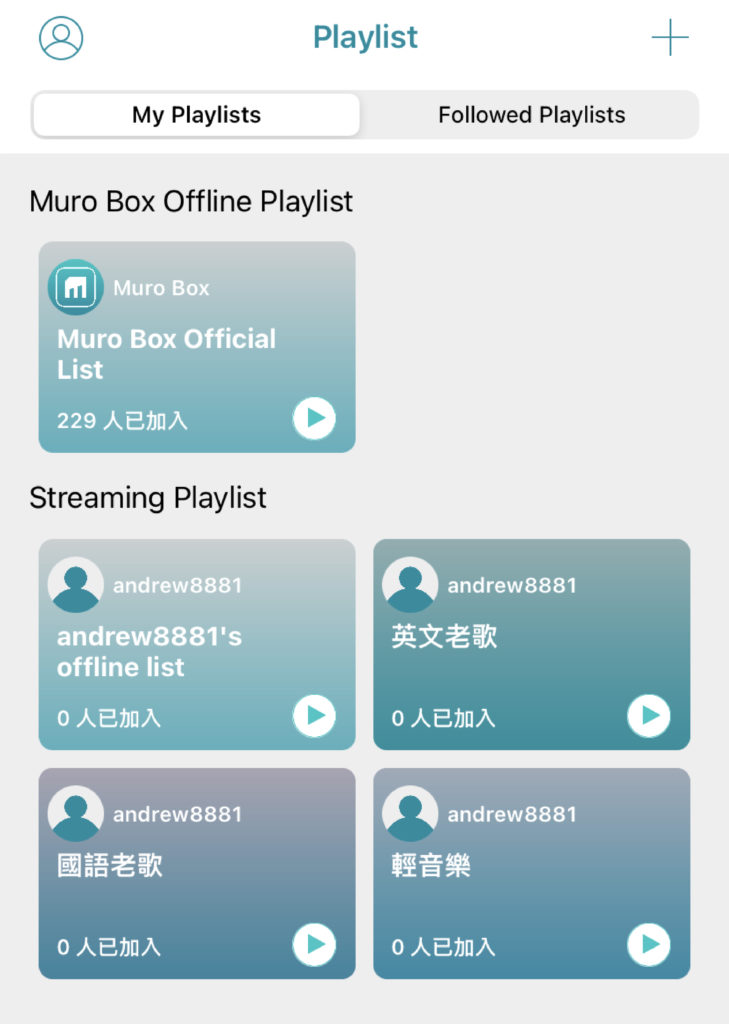Screen dimensions: 729x1024
Task: Play the 輕音樂 playlist
Action: tap(649, 944)
